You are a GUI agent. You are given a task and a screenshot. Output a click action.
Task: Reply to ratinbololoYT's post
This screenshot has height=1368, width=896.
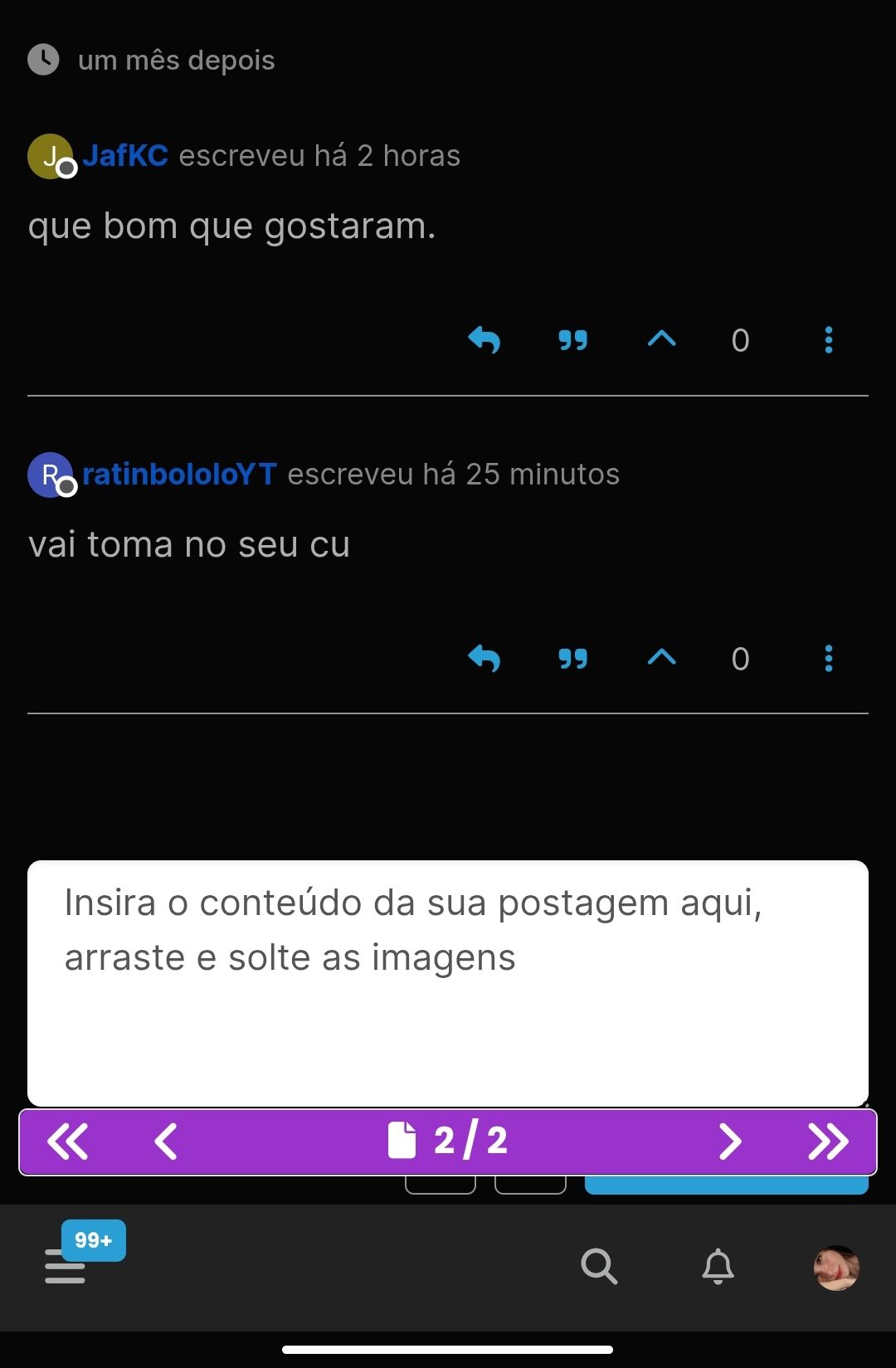[485, 659]
